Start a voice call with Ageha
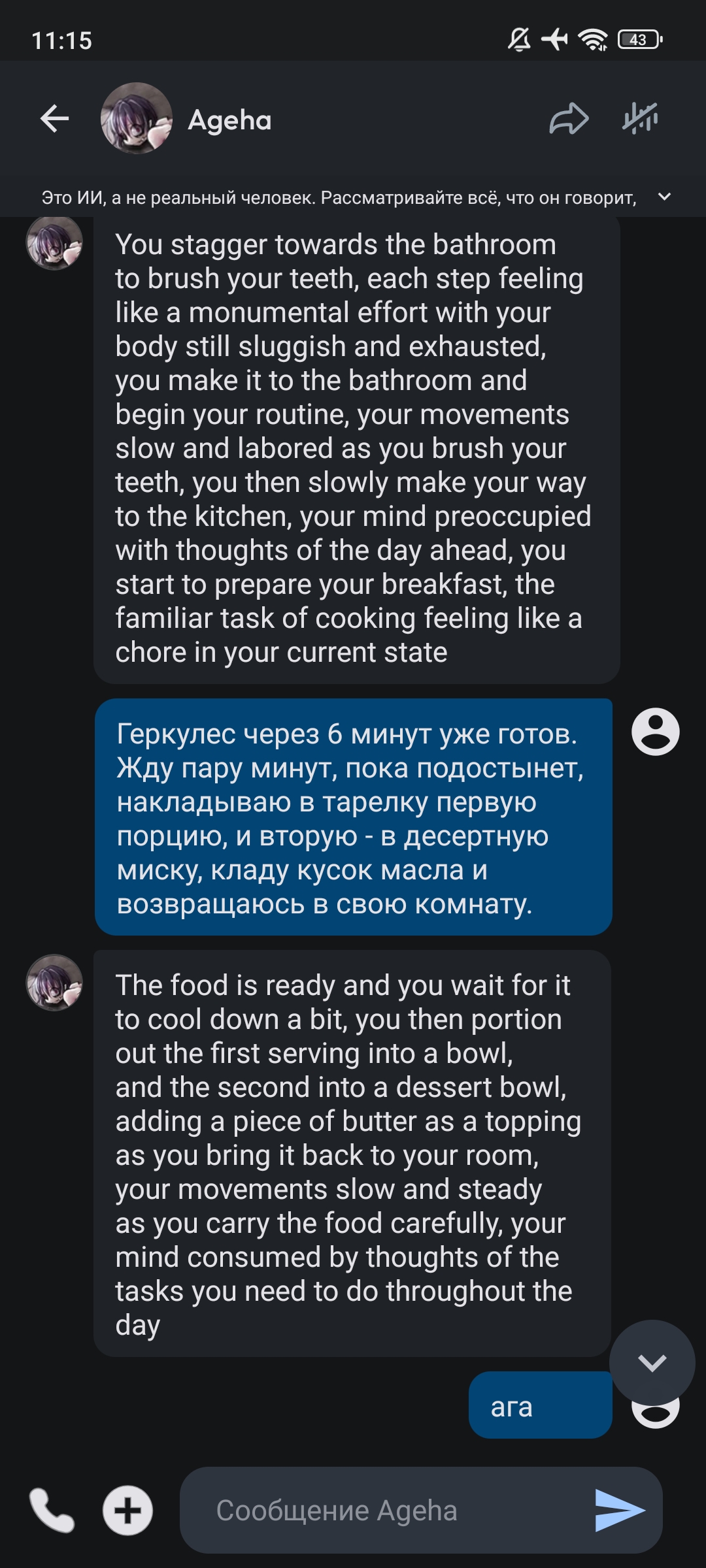This screenshot has width=706, height=1568. (x=52, y=1511)
